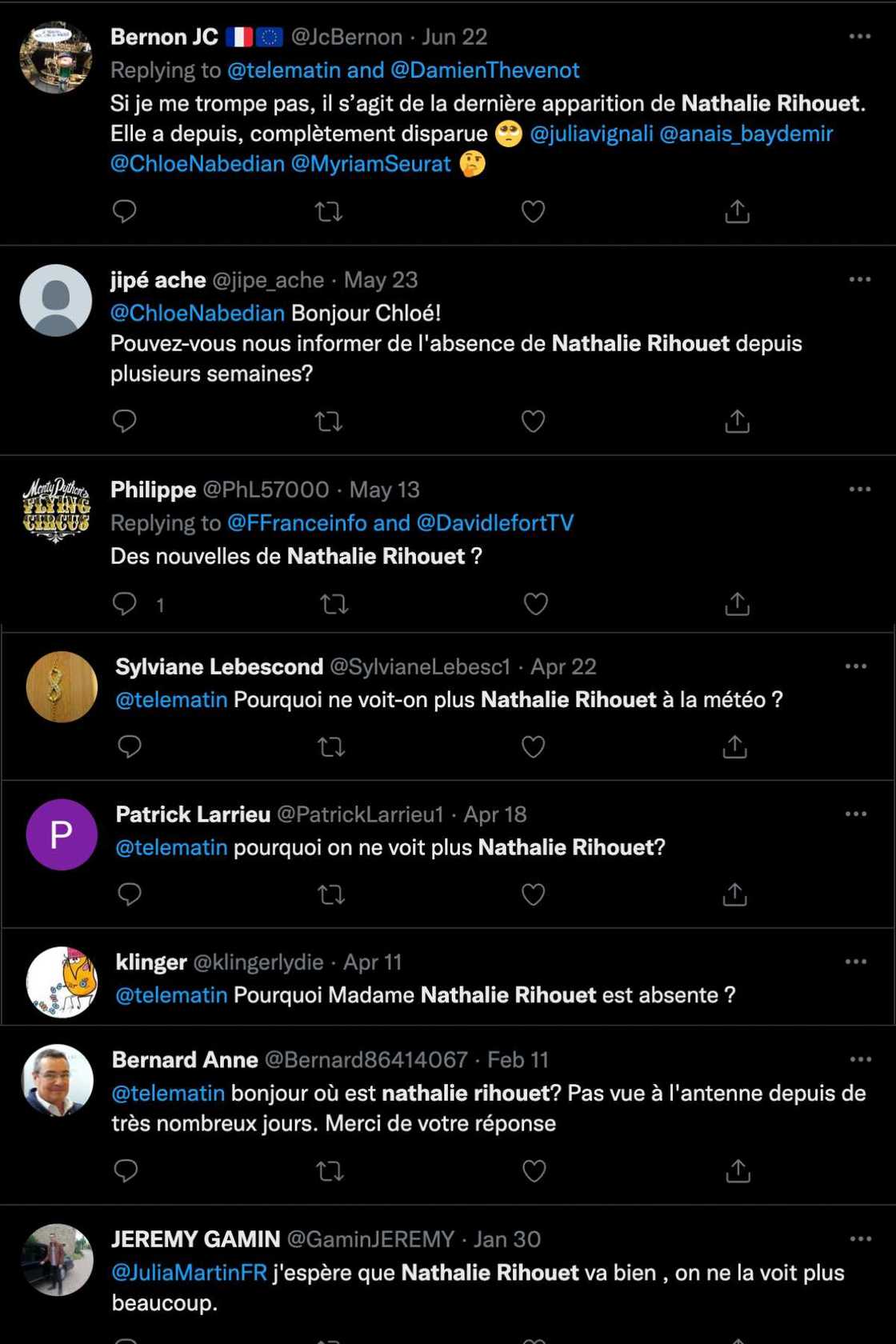Open @ChloeNabedian mention in jipé ache's tweet

[198, 313]
